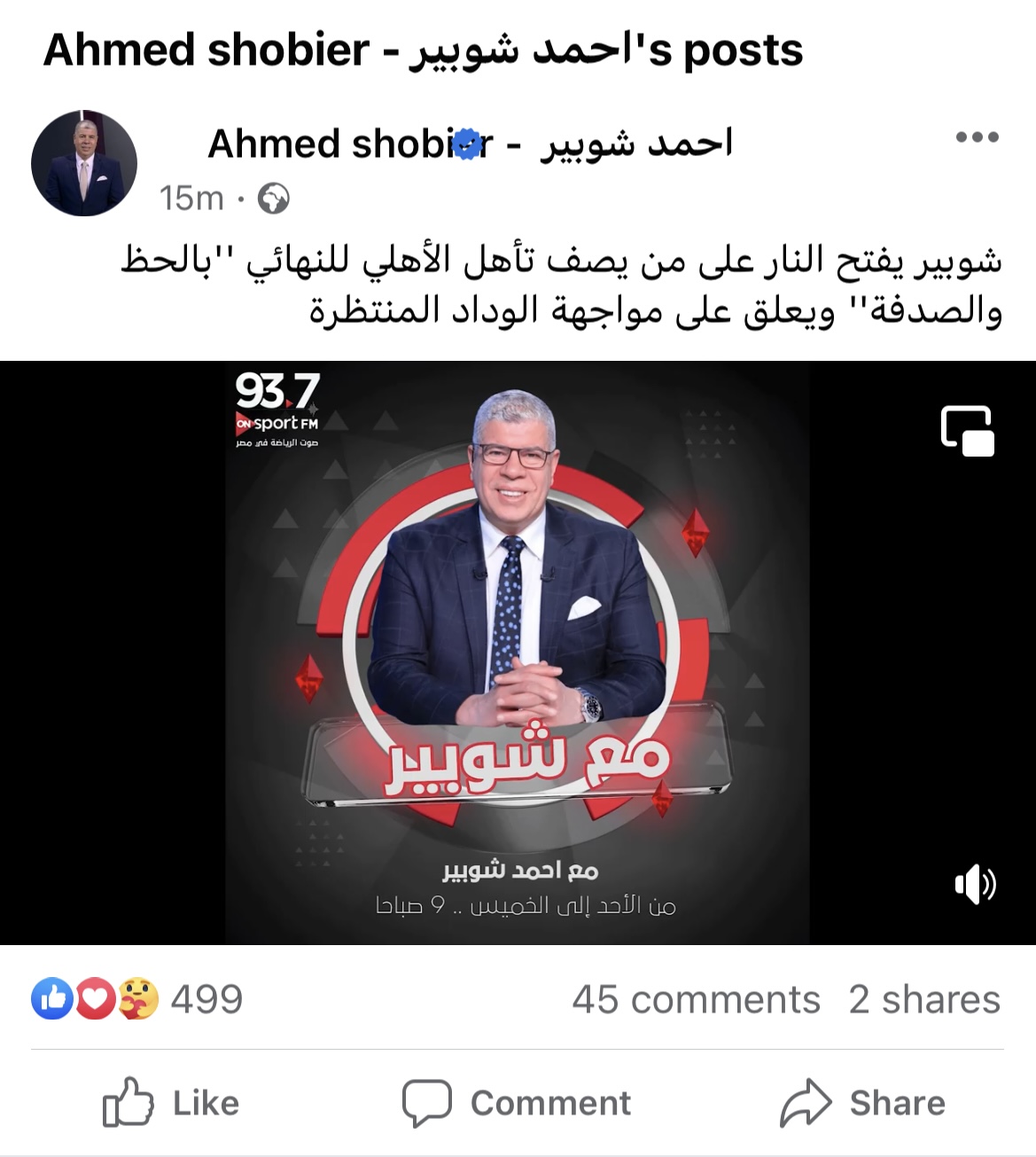
Task: Like this post
Action: (x=171, y=1103)
